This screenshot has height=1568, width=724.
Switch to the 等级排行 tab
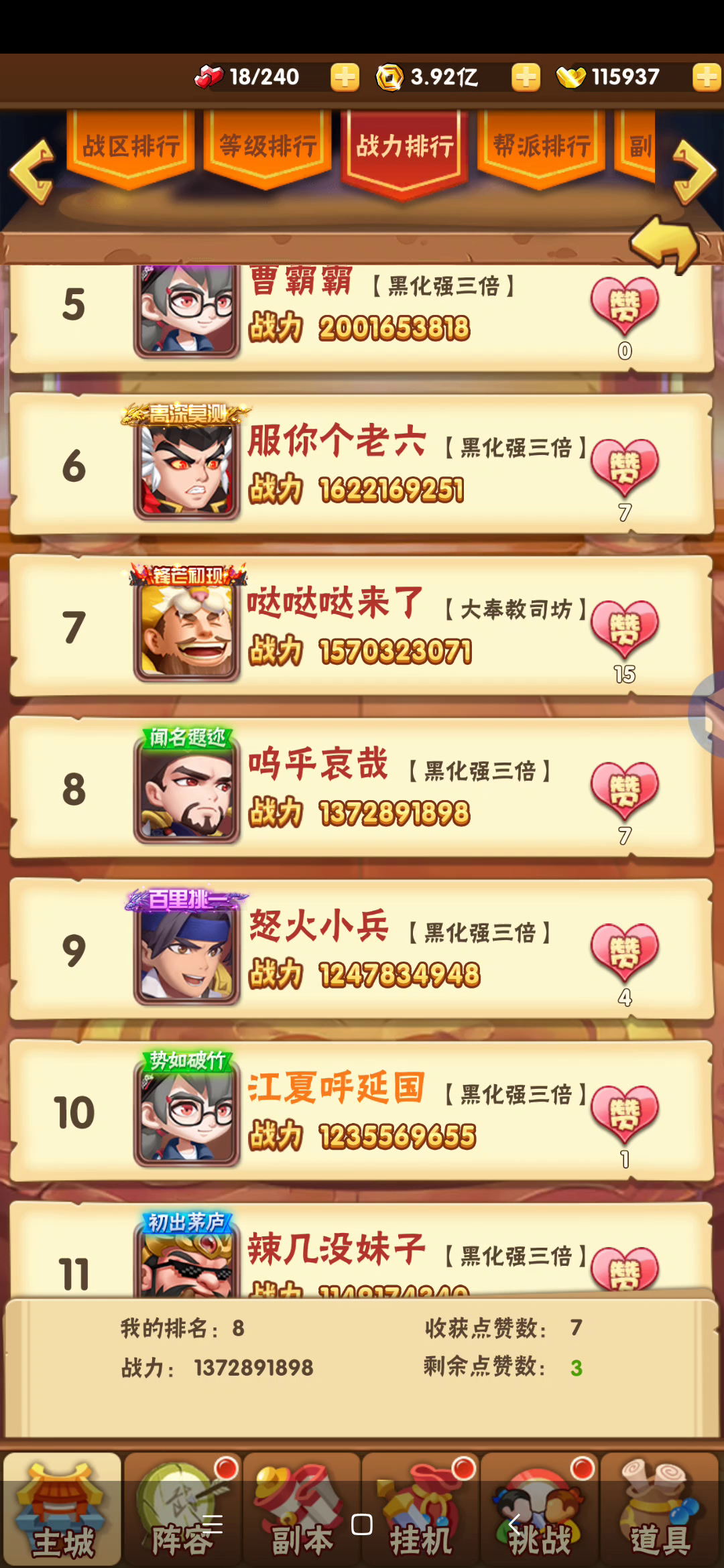coord(267,148)
